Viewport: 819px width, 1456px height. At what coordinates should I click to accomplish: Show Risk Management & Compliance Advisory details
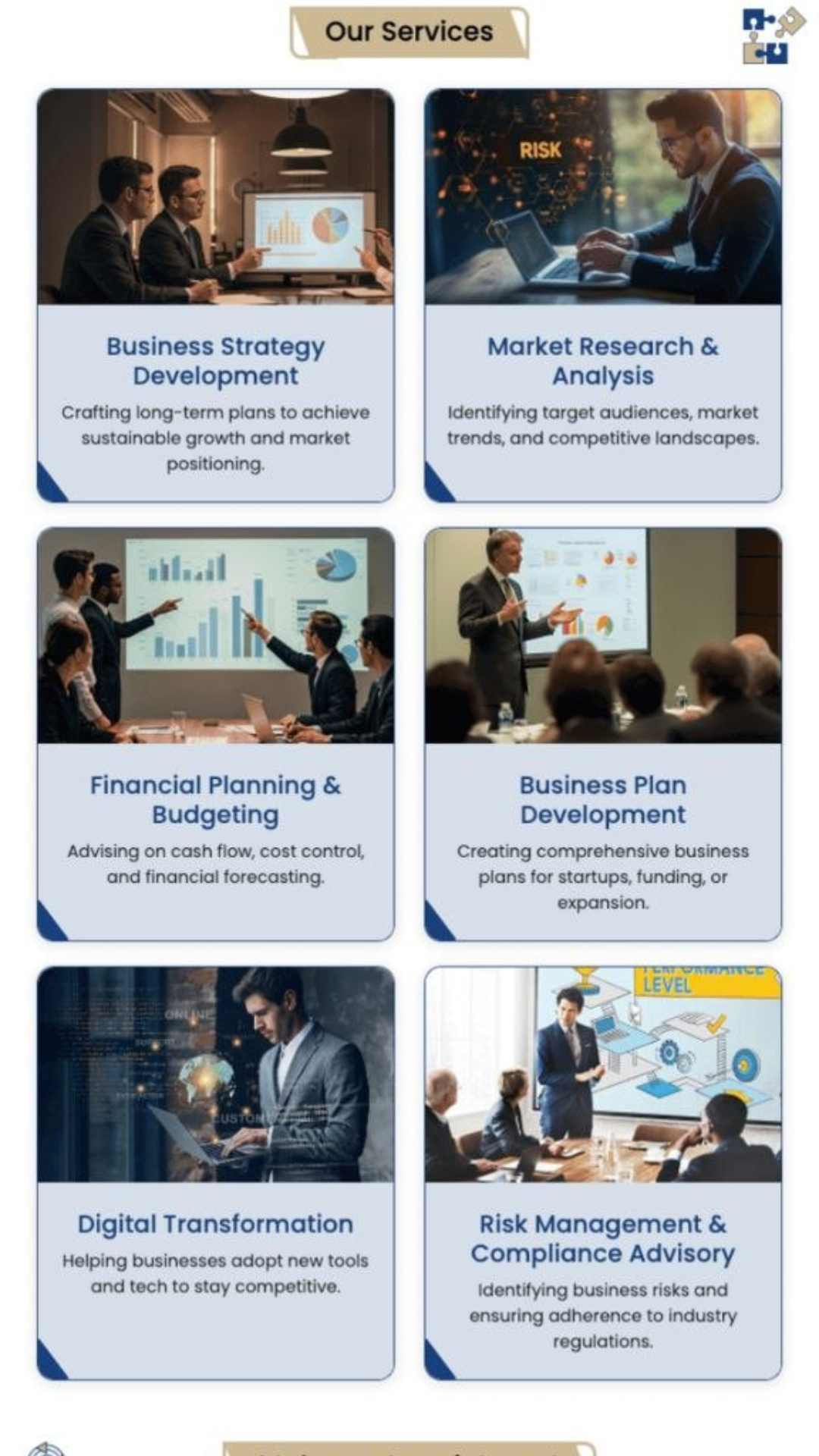[x=603, y=1238]
